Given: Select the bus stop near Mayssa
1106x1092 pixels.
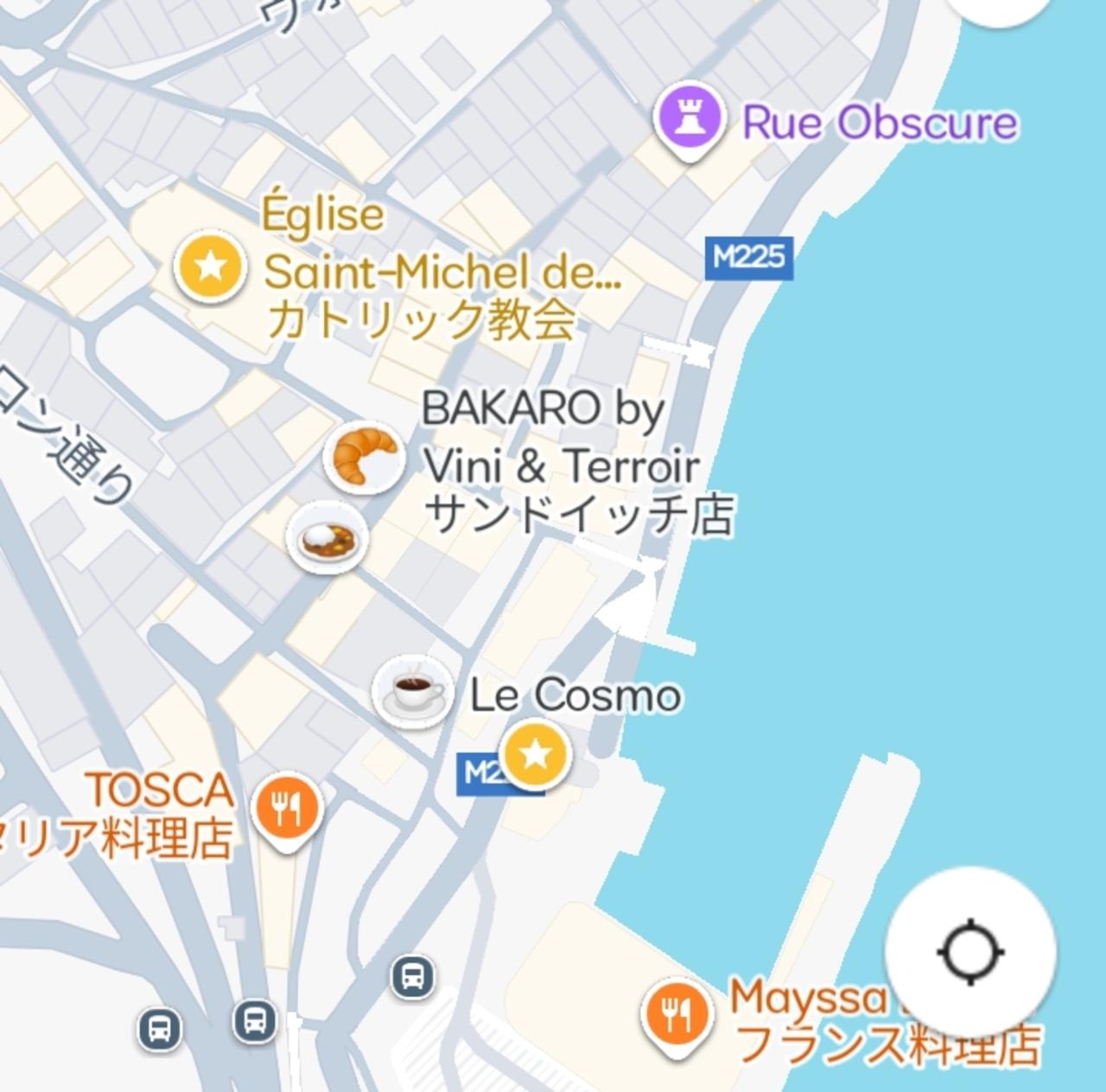Looking at the screenshot, I should point(413,977).
